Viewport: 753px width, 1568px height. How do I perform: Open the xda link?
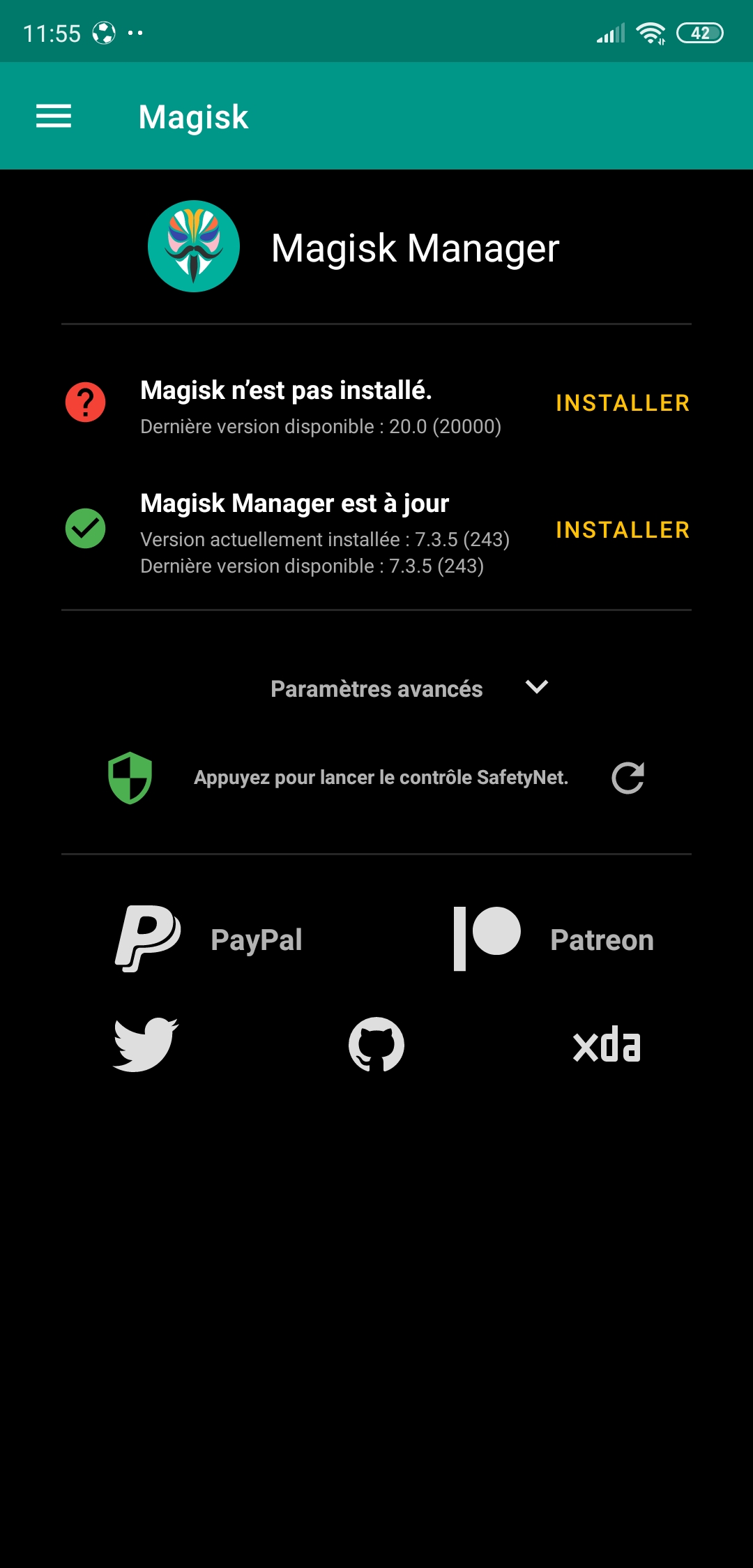pyautogui.click(x=607, y=1044)
